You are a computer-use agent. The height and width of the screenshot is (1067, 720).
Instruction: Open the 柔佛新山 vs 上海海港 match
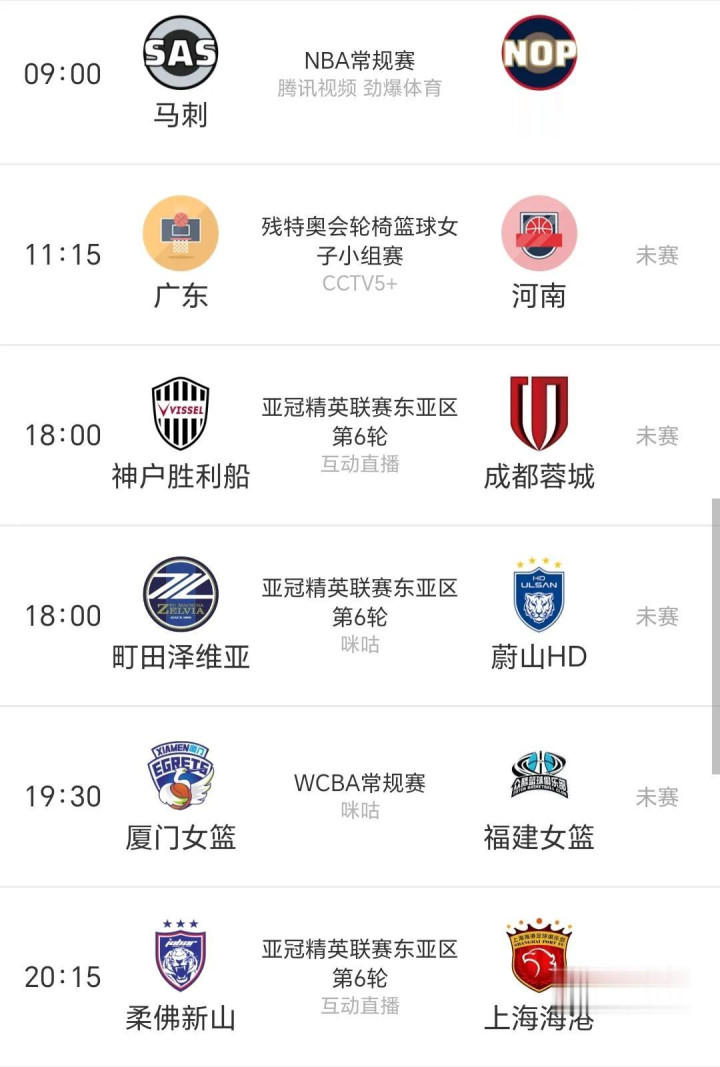click(360, 976)
